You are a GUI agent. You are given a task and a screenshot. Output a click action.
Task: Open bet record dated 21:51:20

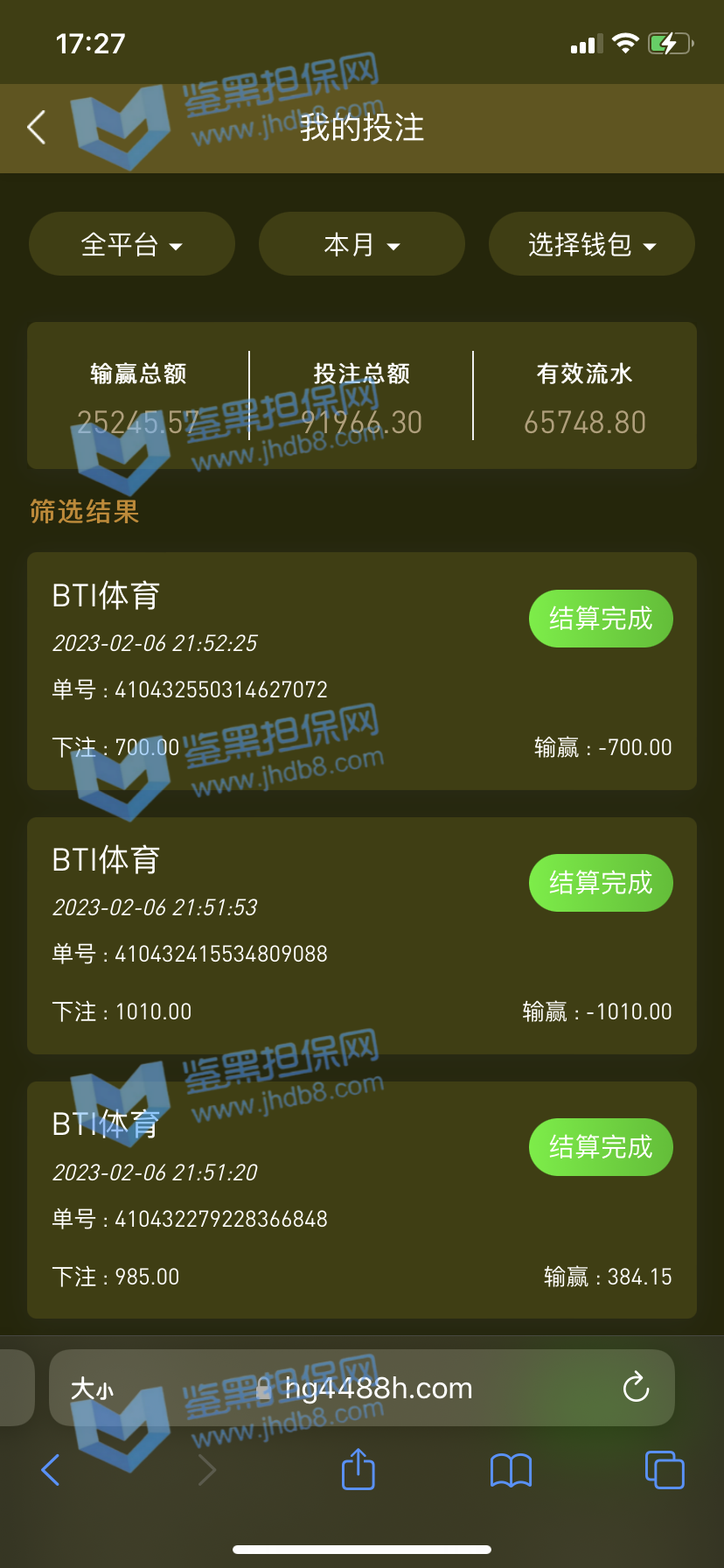pyautogui.click(x=361, y=1200)
